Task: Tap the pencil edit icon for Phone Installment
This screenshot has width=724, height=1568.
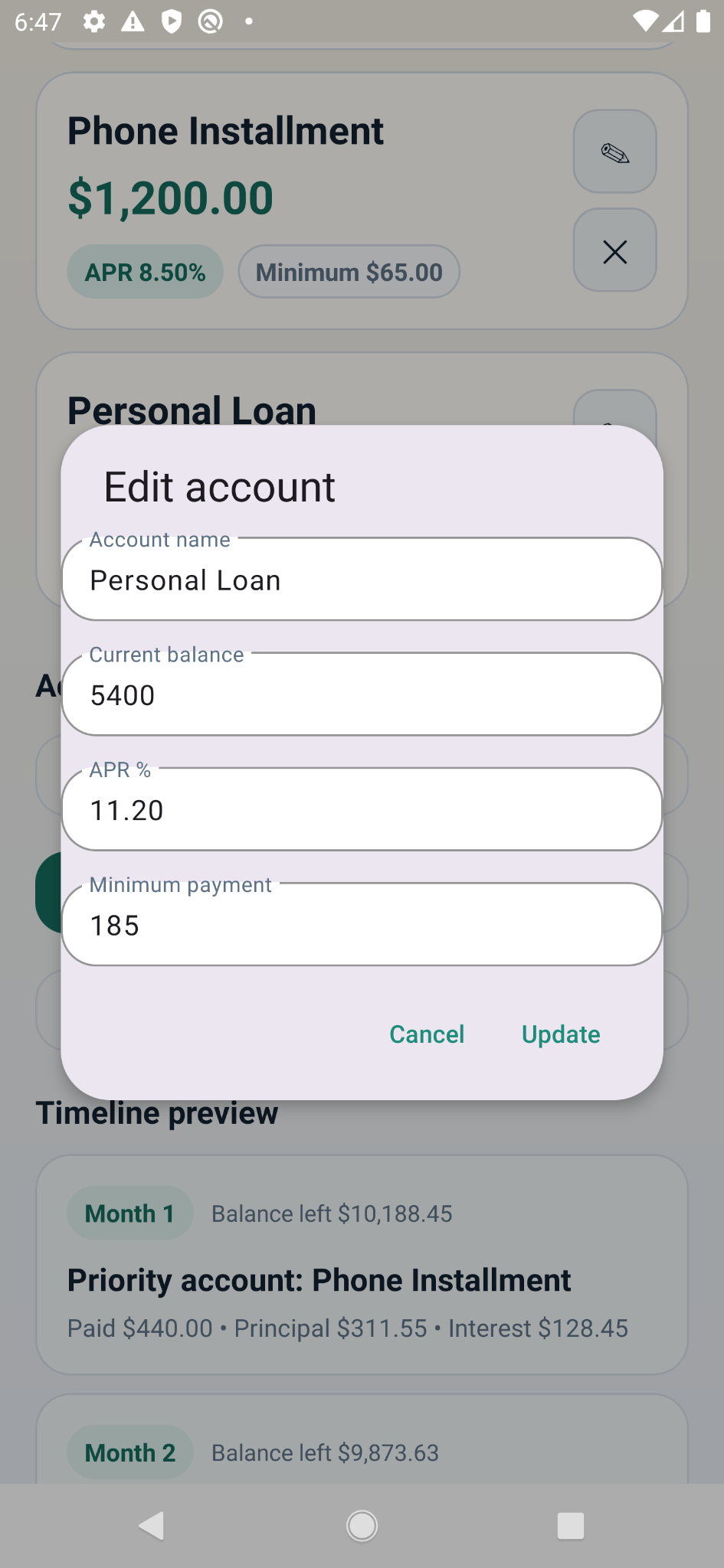Action: click(614, 151)
